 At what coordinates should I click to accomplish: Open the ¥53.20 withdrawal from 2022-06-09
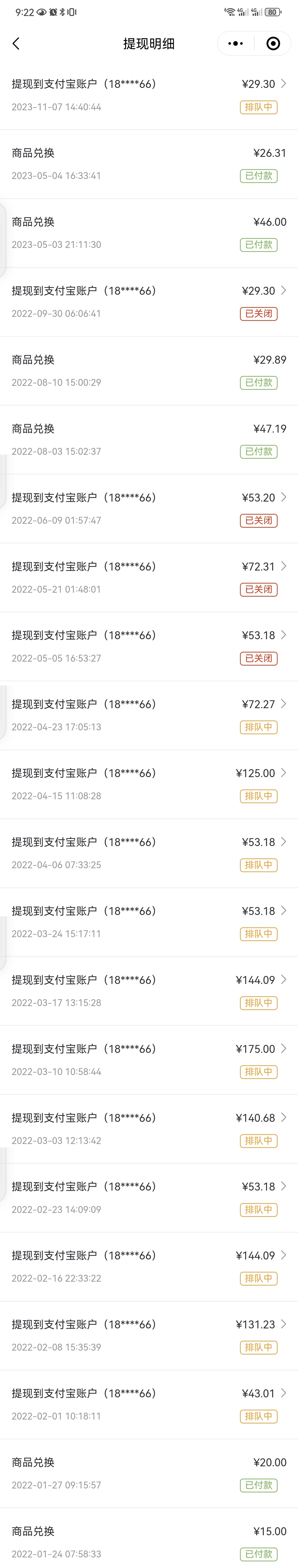click(149, 508)
